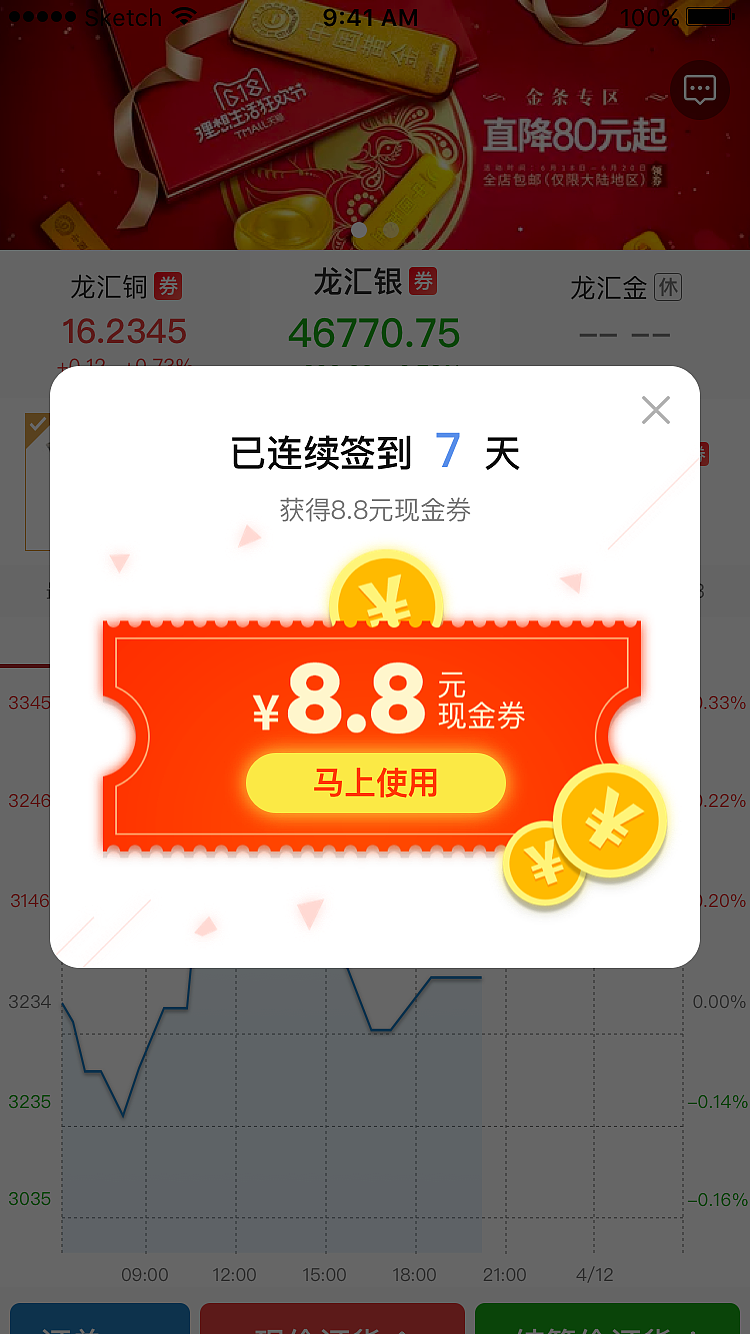Click the 休 badge next to 龙汇金
Image resolution: width=750 pixels, height=1334 pixels.
pos(668,287)
